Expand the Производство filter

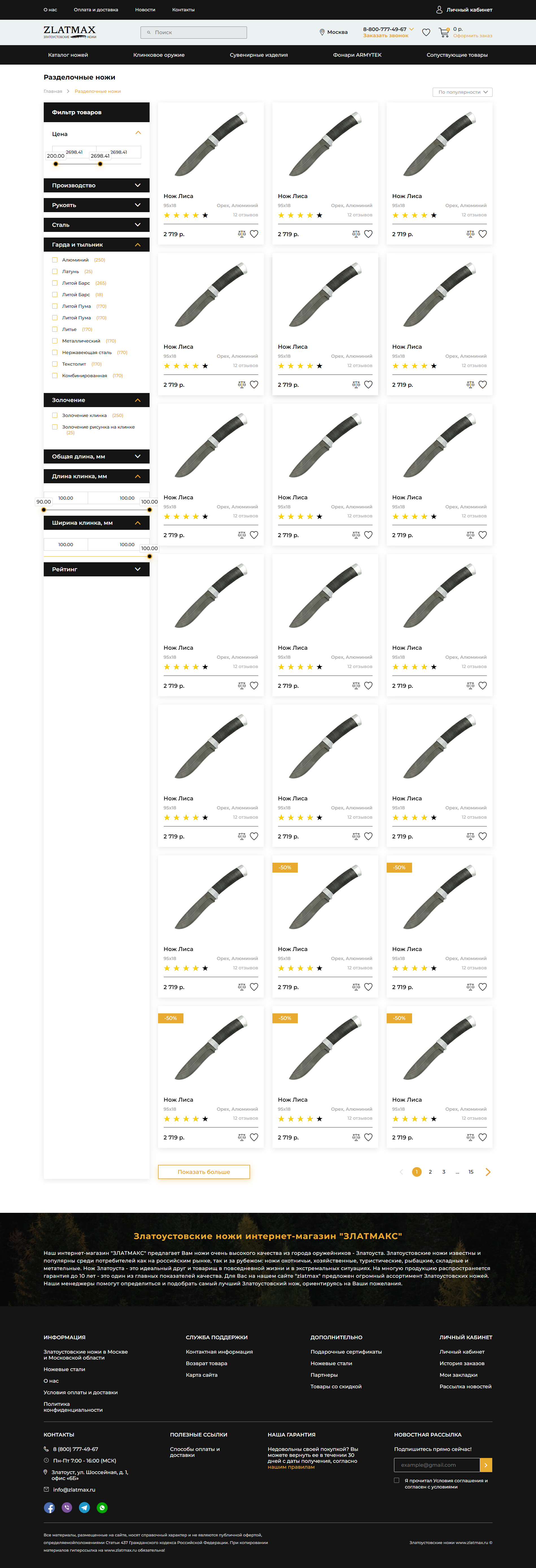[96, 185]
